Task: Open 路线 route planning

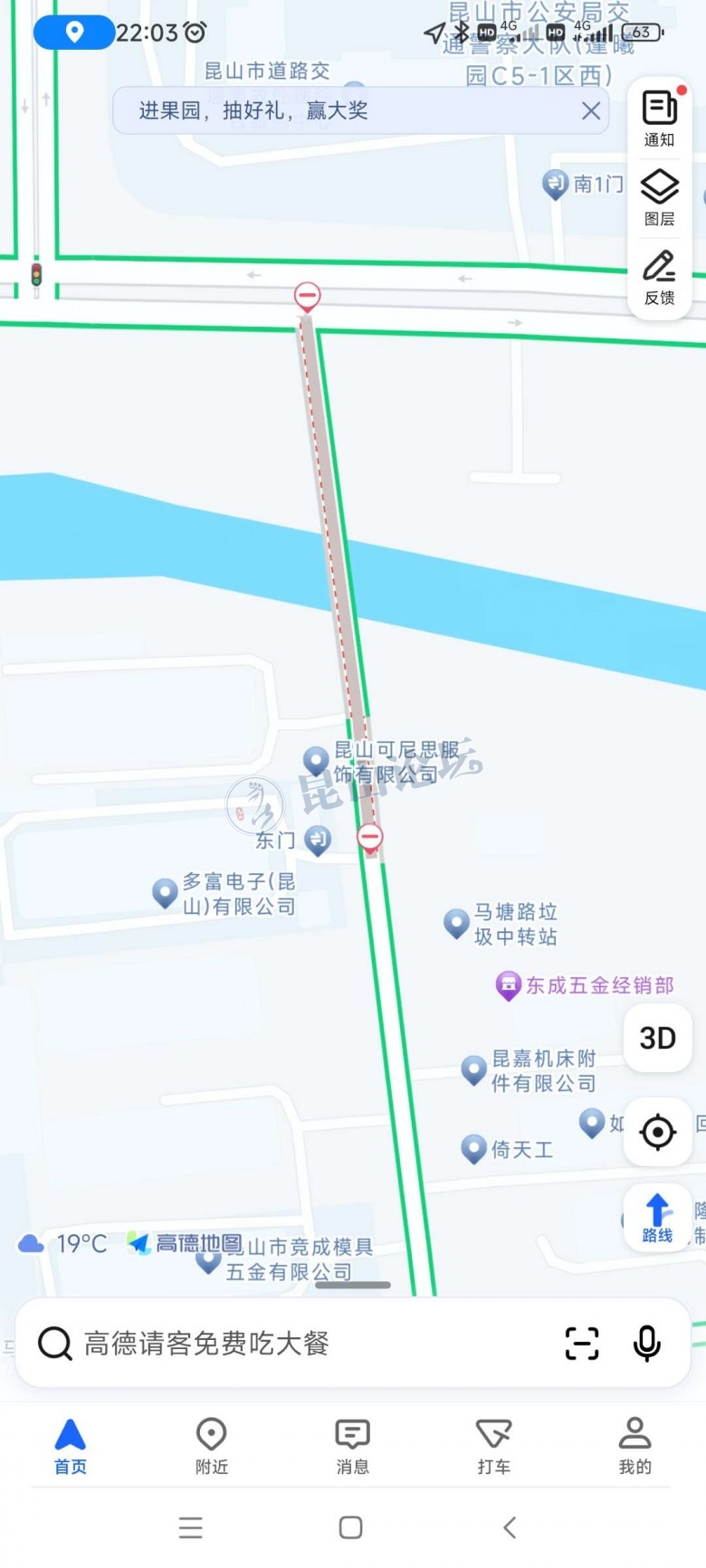Action: click(658, 1217)
